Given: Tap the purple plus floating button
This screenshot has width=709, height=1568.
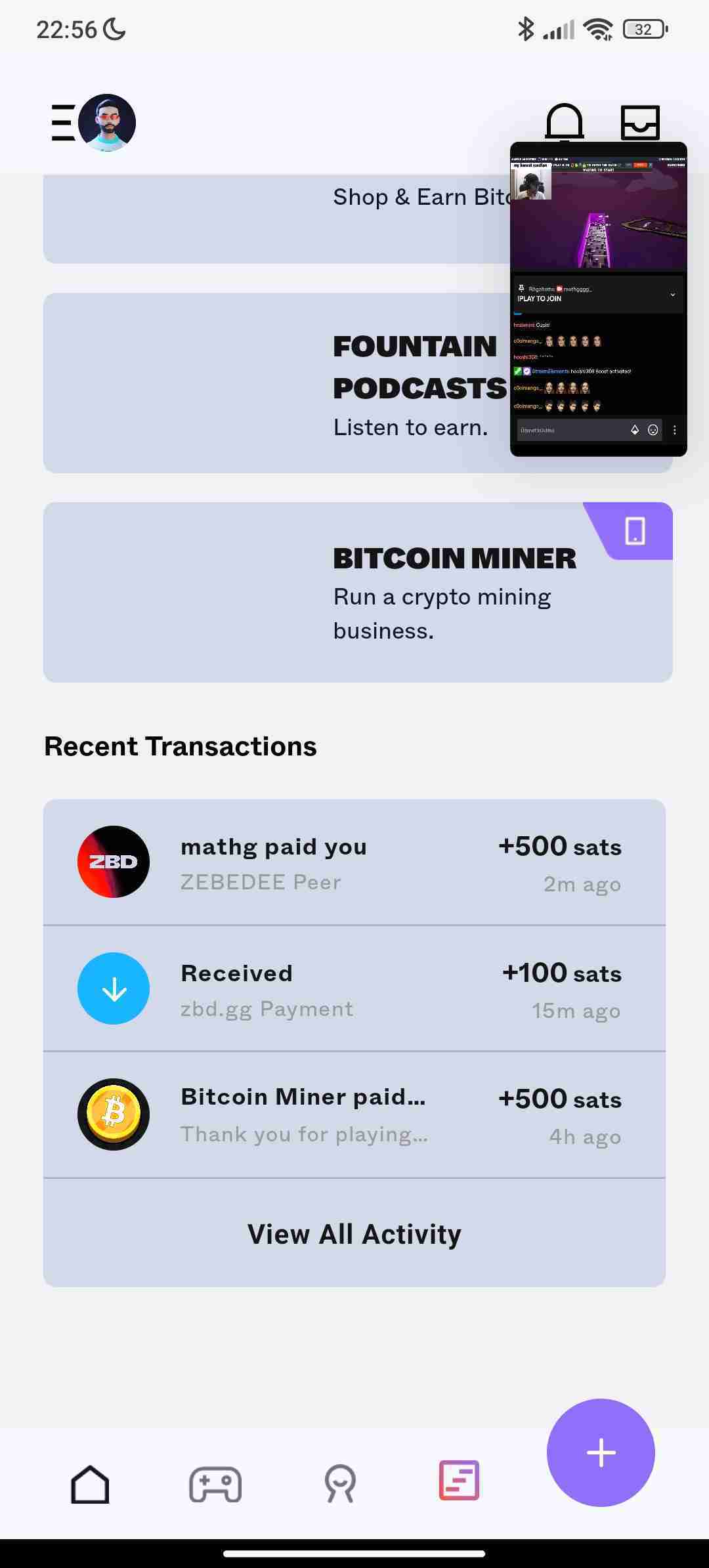Looking at the screenshot, I should (x=601, y=1452).
